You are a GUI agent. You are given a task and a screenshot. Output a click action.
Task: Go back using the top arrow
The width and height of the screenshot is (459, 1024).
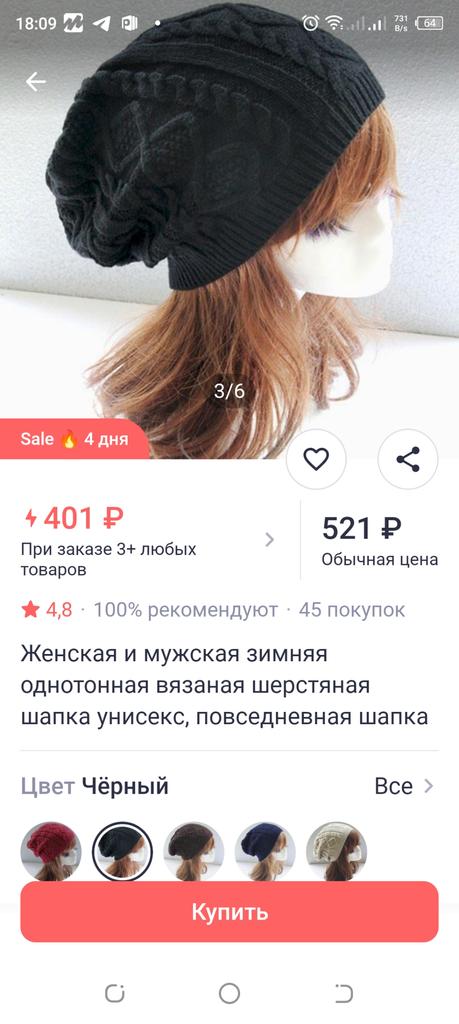35,82
